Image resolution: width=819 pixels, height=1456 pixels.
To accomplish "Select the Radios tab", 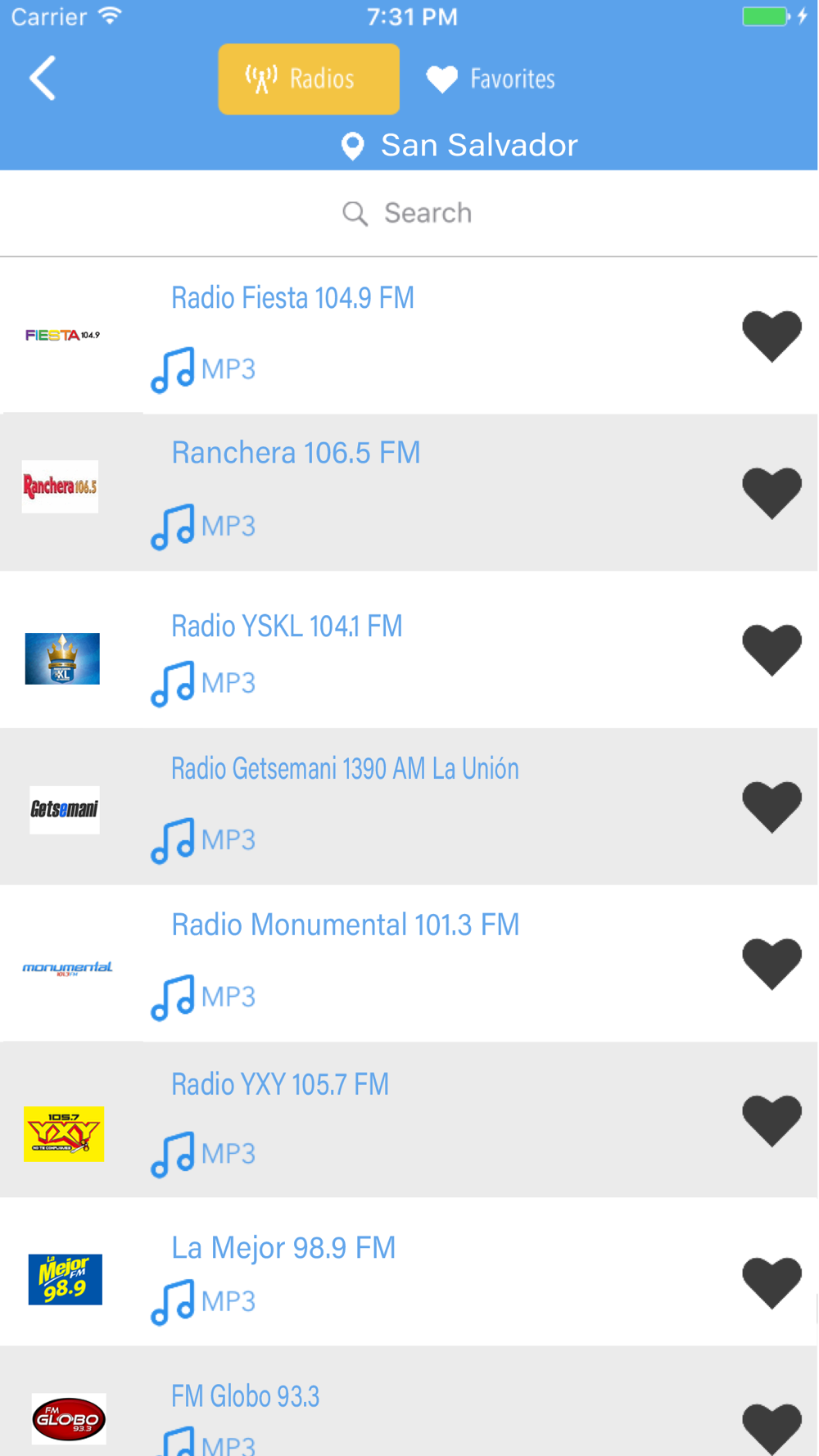I will 309,79.
